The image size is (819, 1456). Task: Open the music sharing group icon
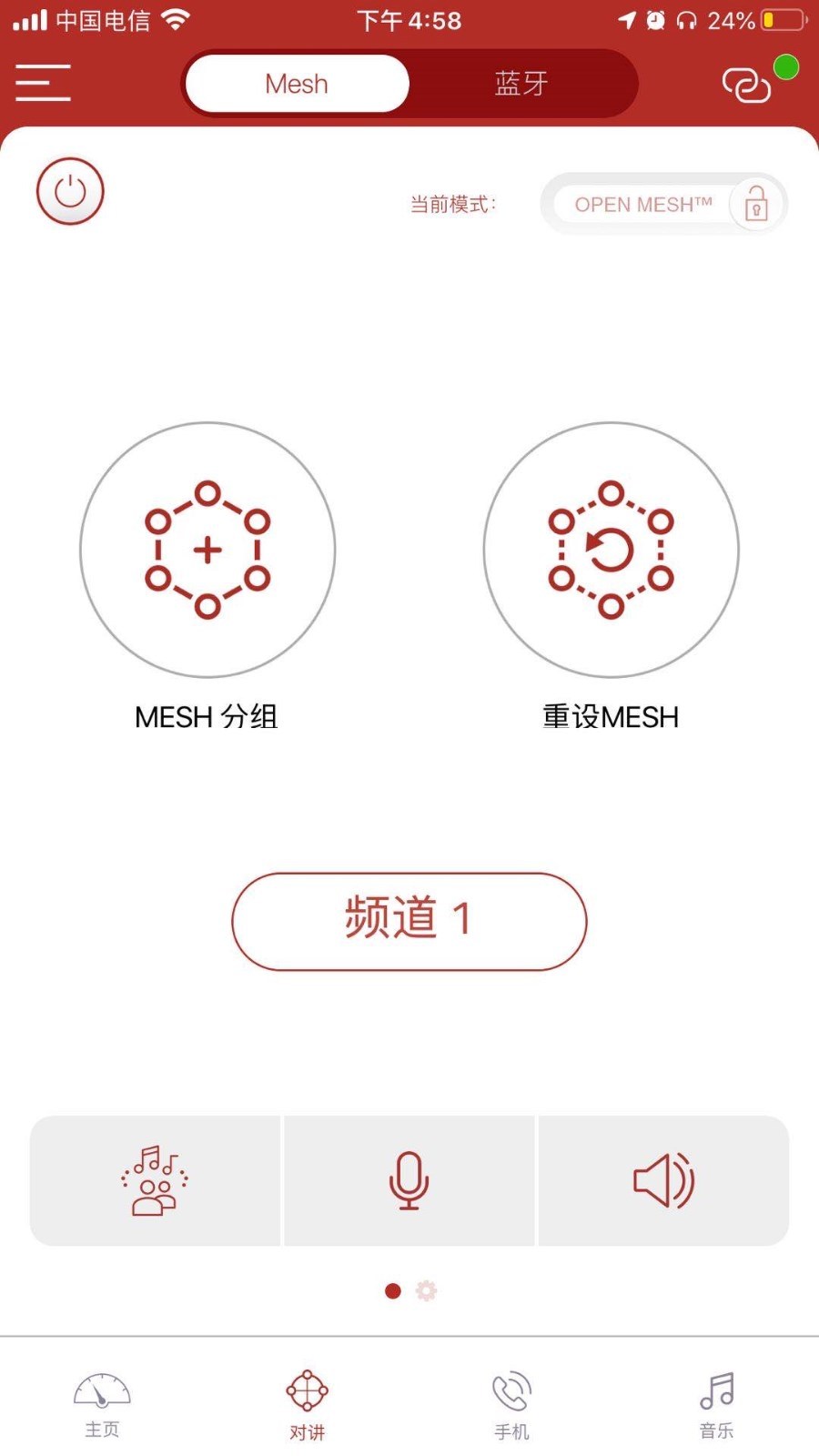[x=154, y=1180]
